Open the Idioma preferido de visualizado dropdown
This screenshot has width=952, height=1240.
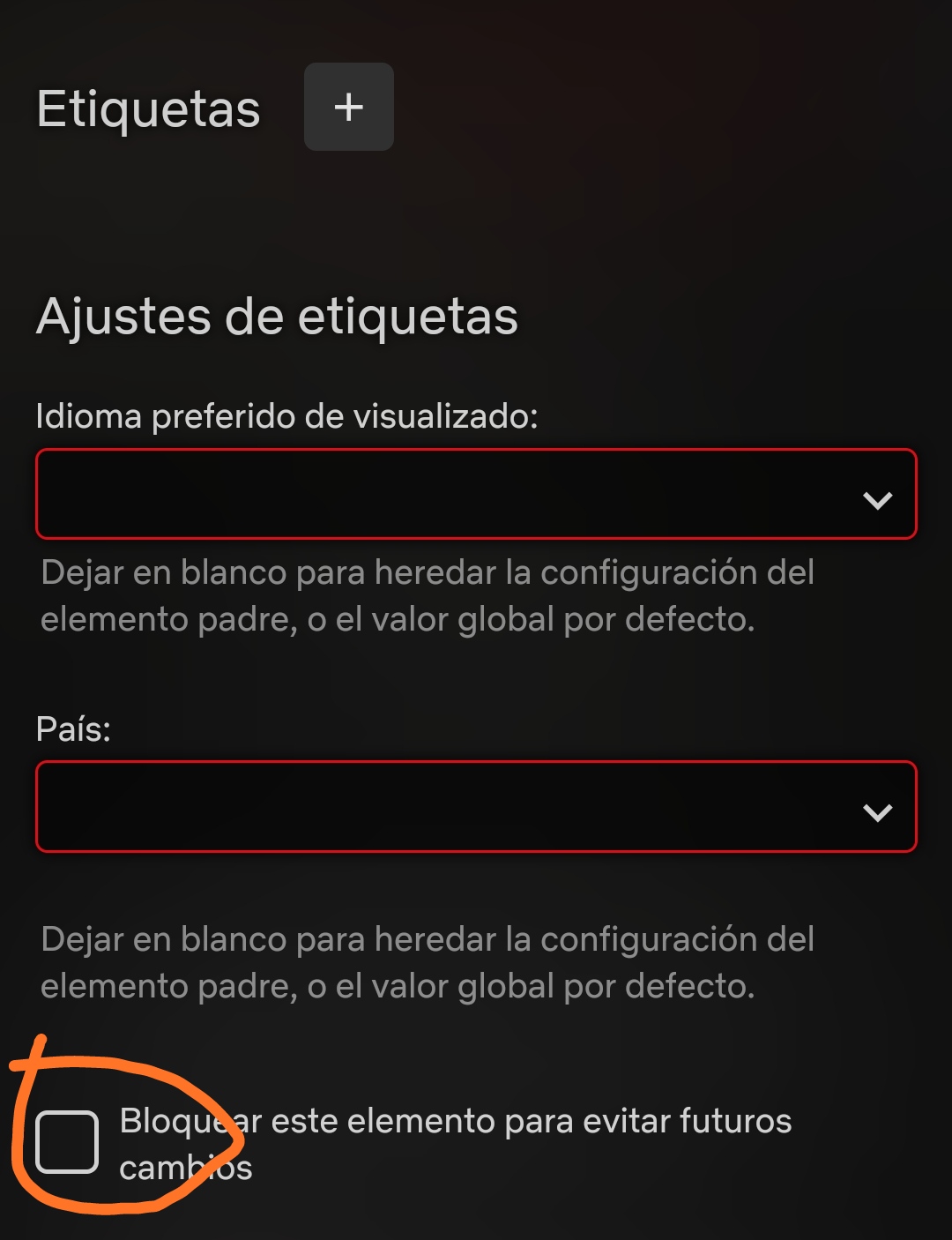tap(476, 495)
